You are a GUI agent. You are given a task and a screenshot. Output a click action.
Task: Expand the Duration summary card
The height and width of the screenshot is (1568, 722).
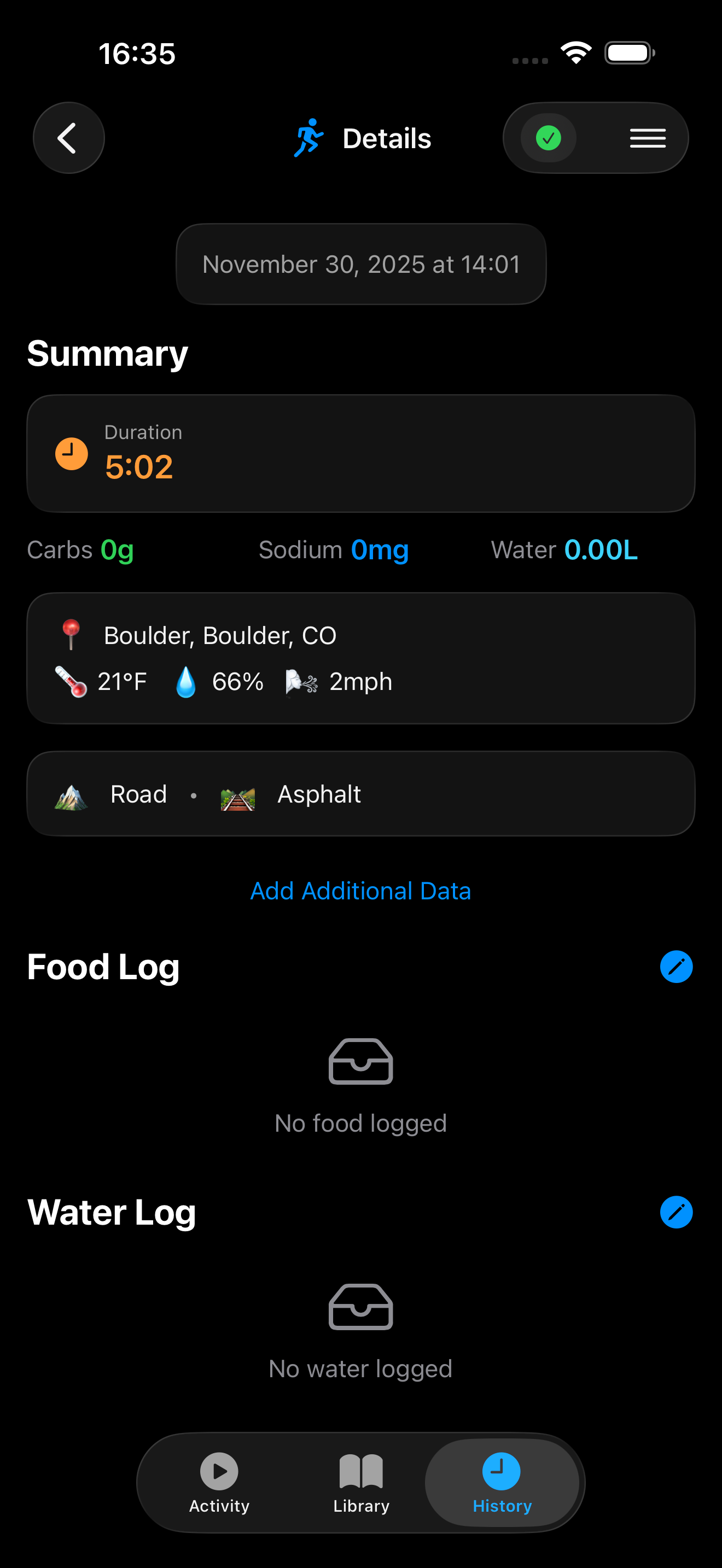tap(361, 453)
